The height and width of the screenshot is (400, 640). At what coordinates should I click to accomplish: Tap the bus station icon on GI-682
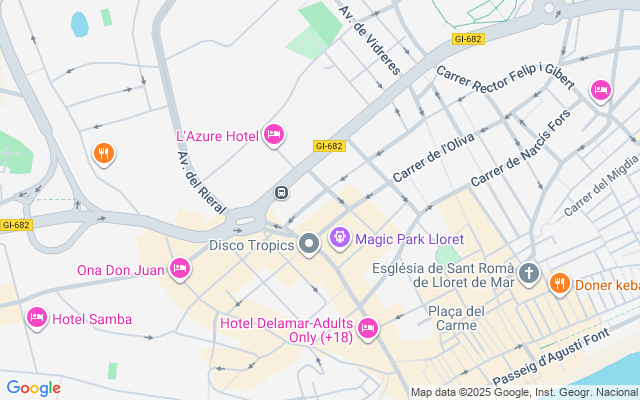pos(282,192)
